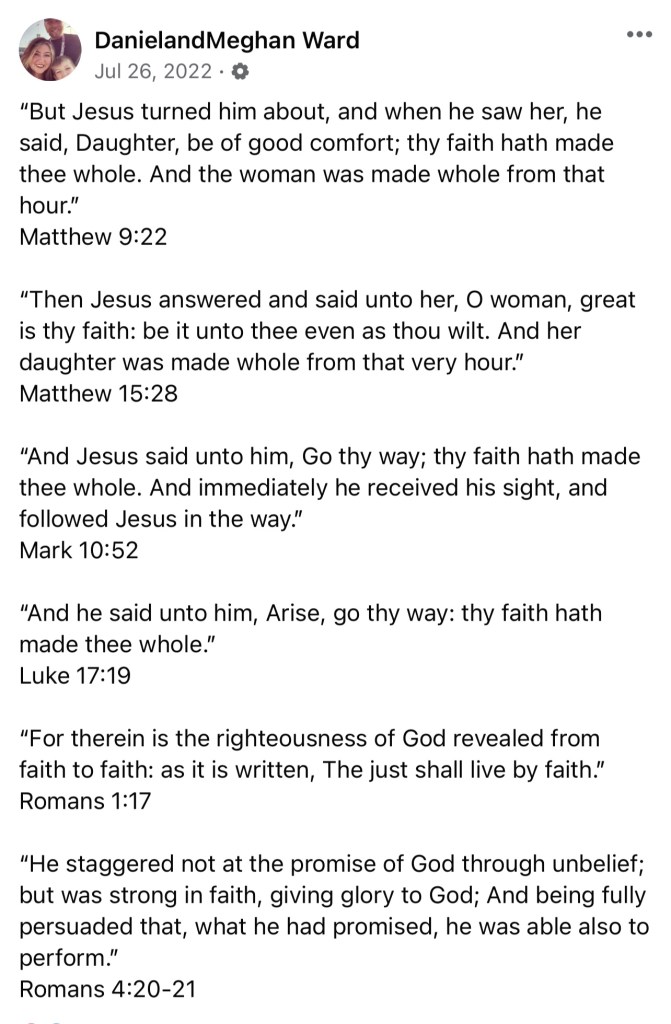Open DanielandMeghan Ward's profile picture
The height and width of the screenshot is (1024, 671).
[50, 50]
